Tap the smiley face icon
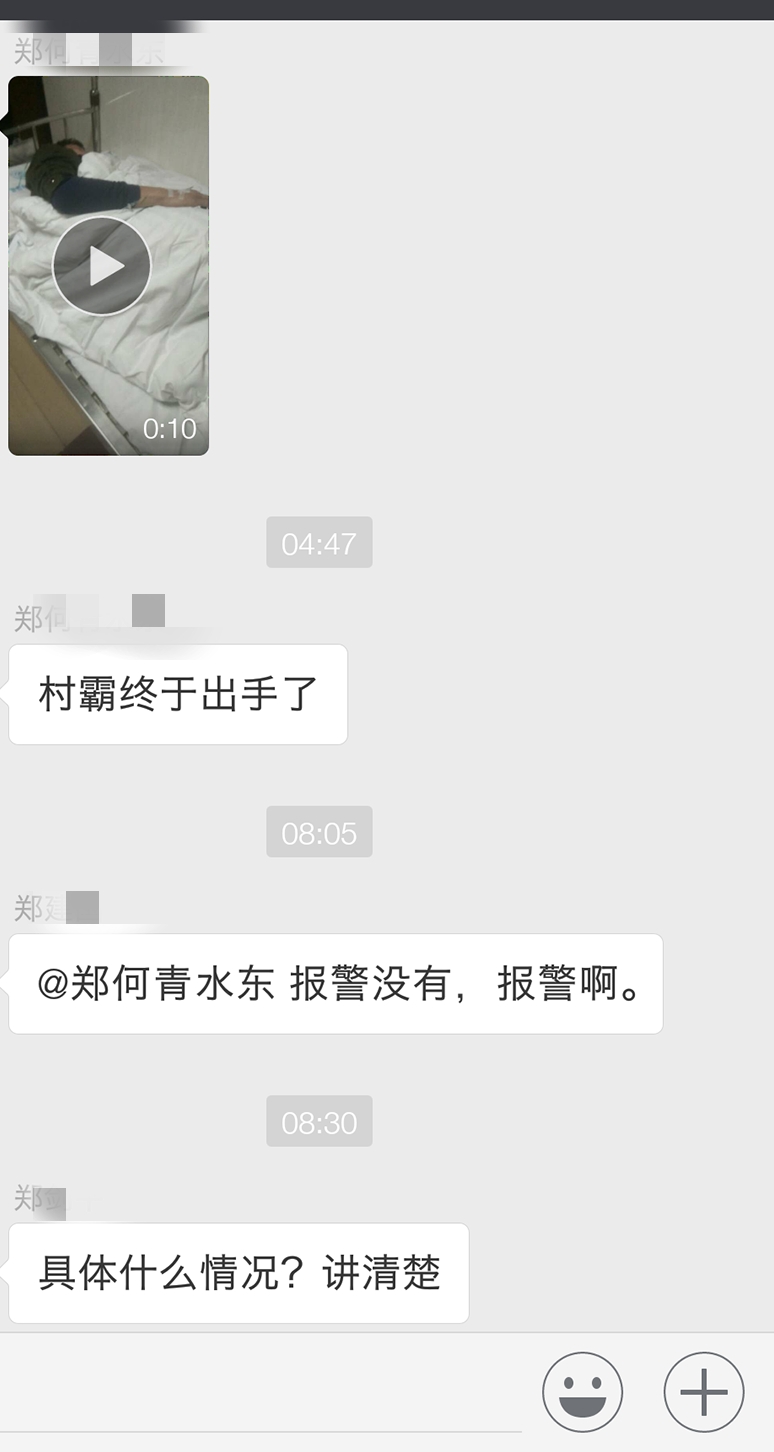The height and width of the screenshot is (1452, 774). click(x=583, y=1390)
